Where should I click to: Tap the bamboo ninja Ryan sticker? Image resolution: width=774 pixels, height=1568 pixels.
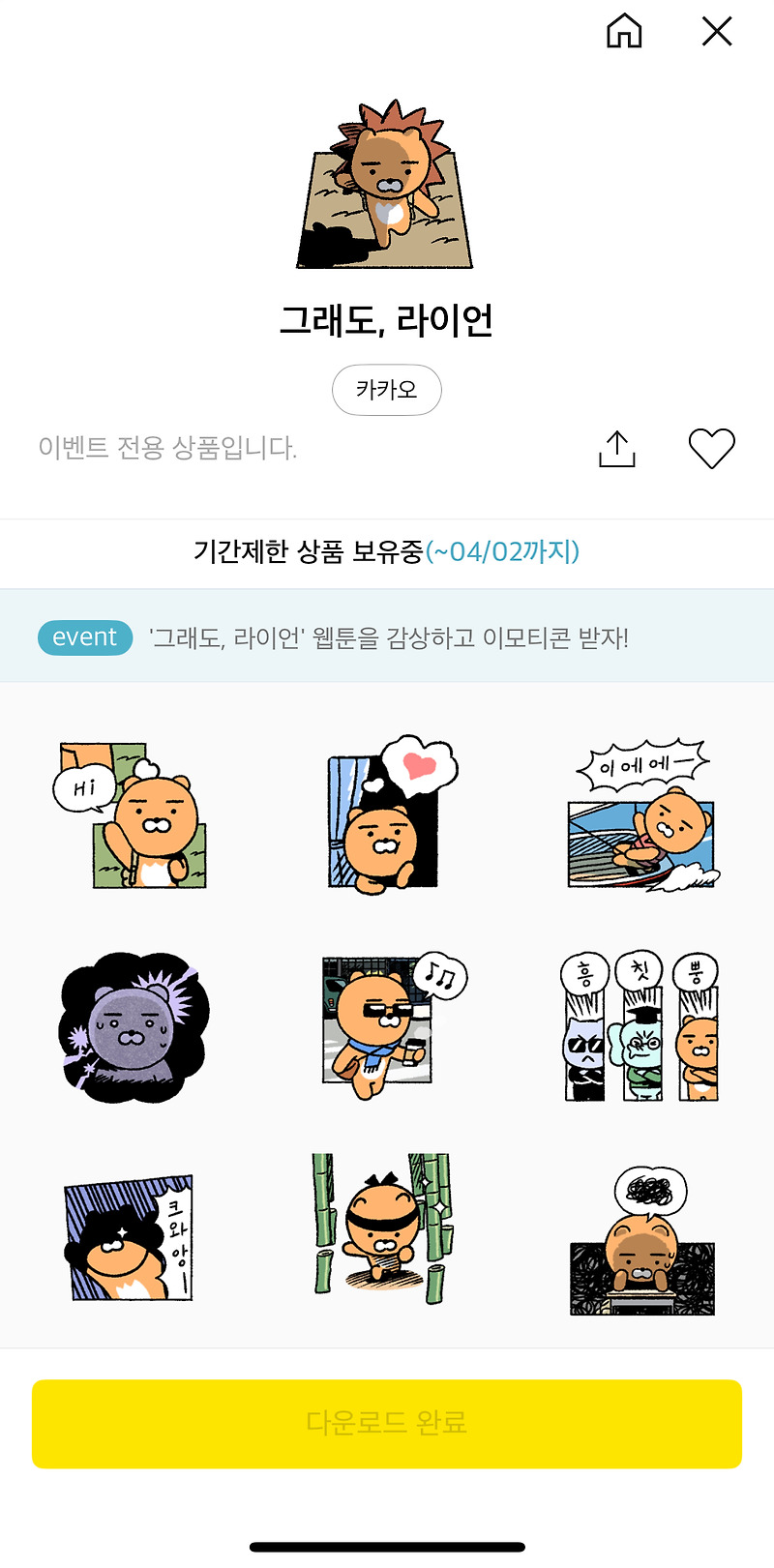point(385,1228)
